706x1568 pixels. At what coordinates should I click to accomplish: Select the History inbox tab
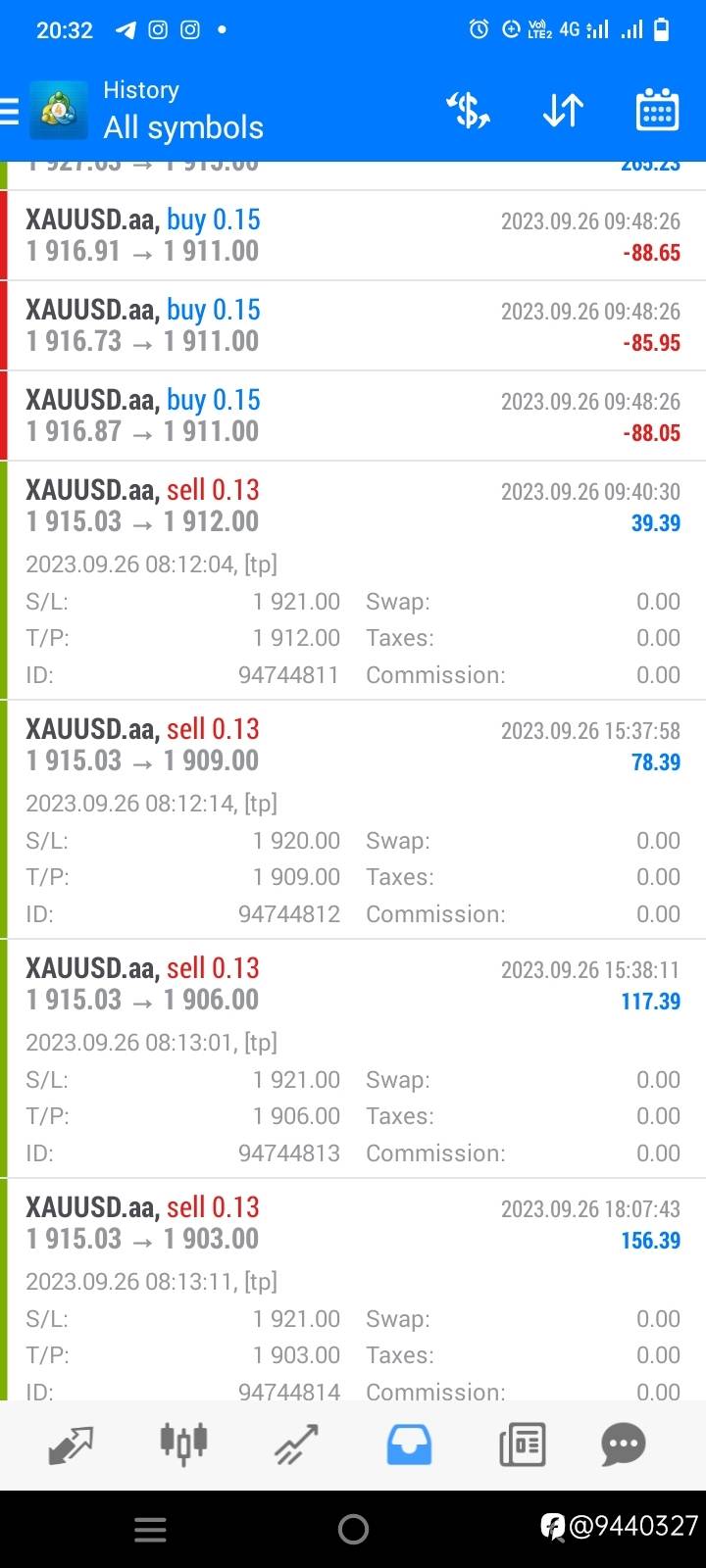point(409,1445)
